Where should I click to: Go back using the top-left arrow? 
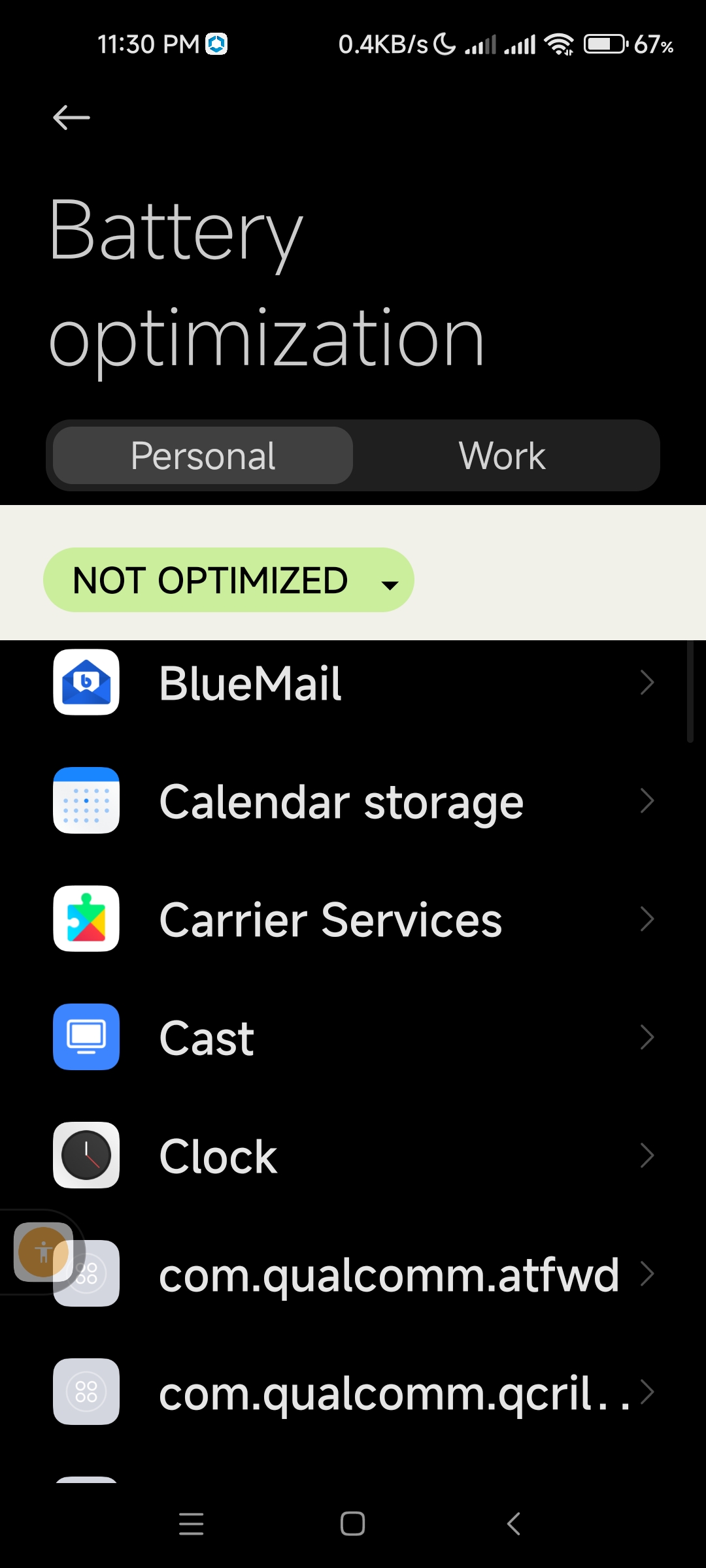(x=71, y=118)
